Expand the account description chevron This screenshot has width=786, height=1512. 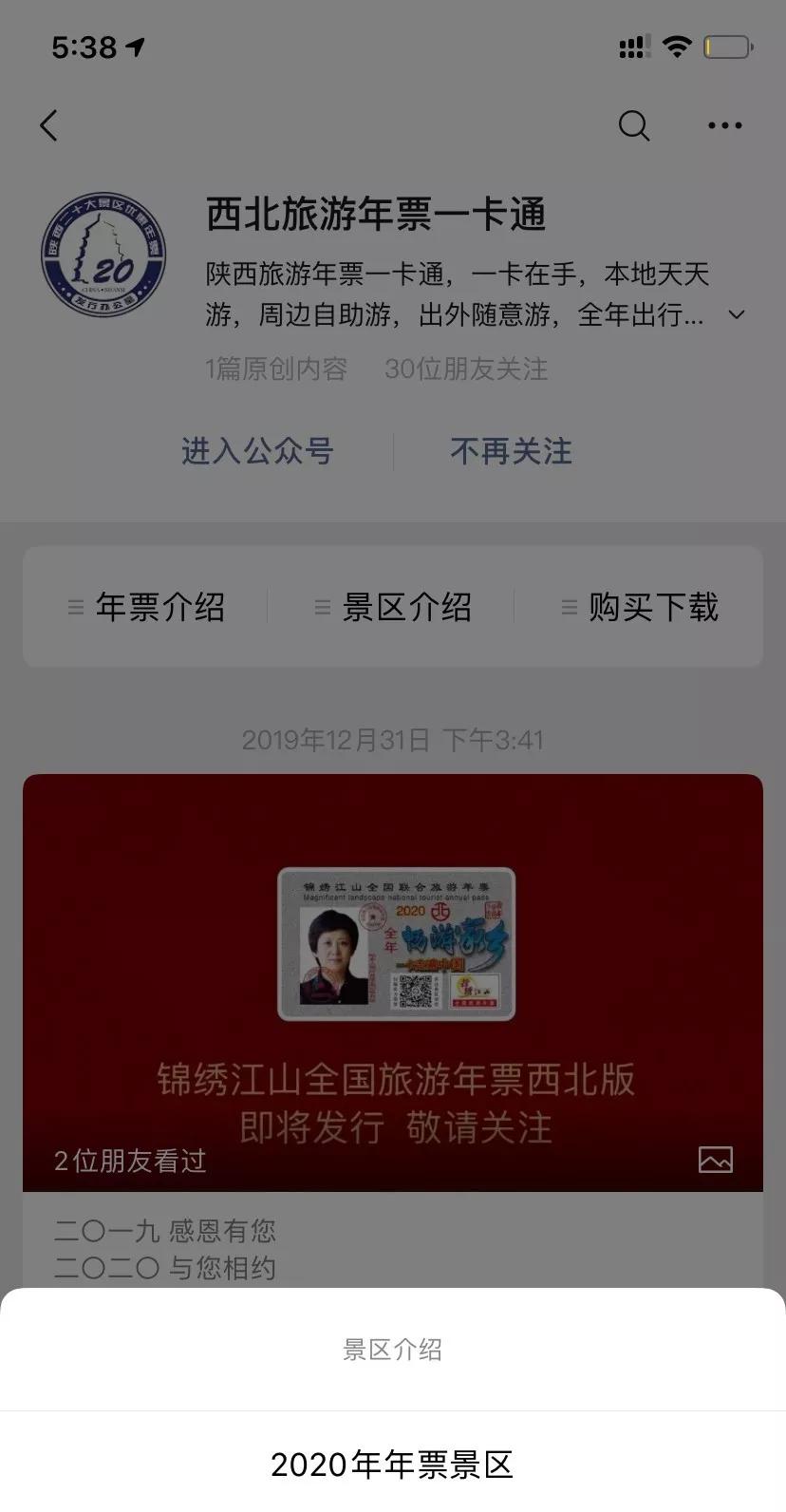pyautogui.click(x=737, y=314)
